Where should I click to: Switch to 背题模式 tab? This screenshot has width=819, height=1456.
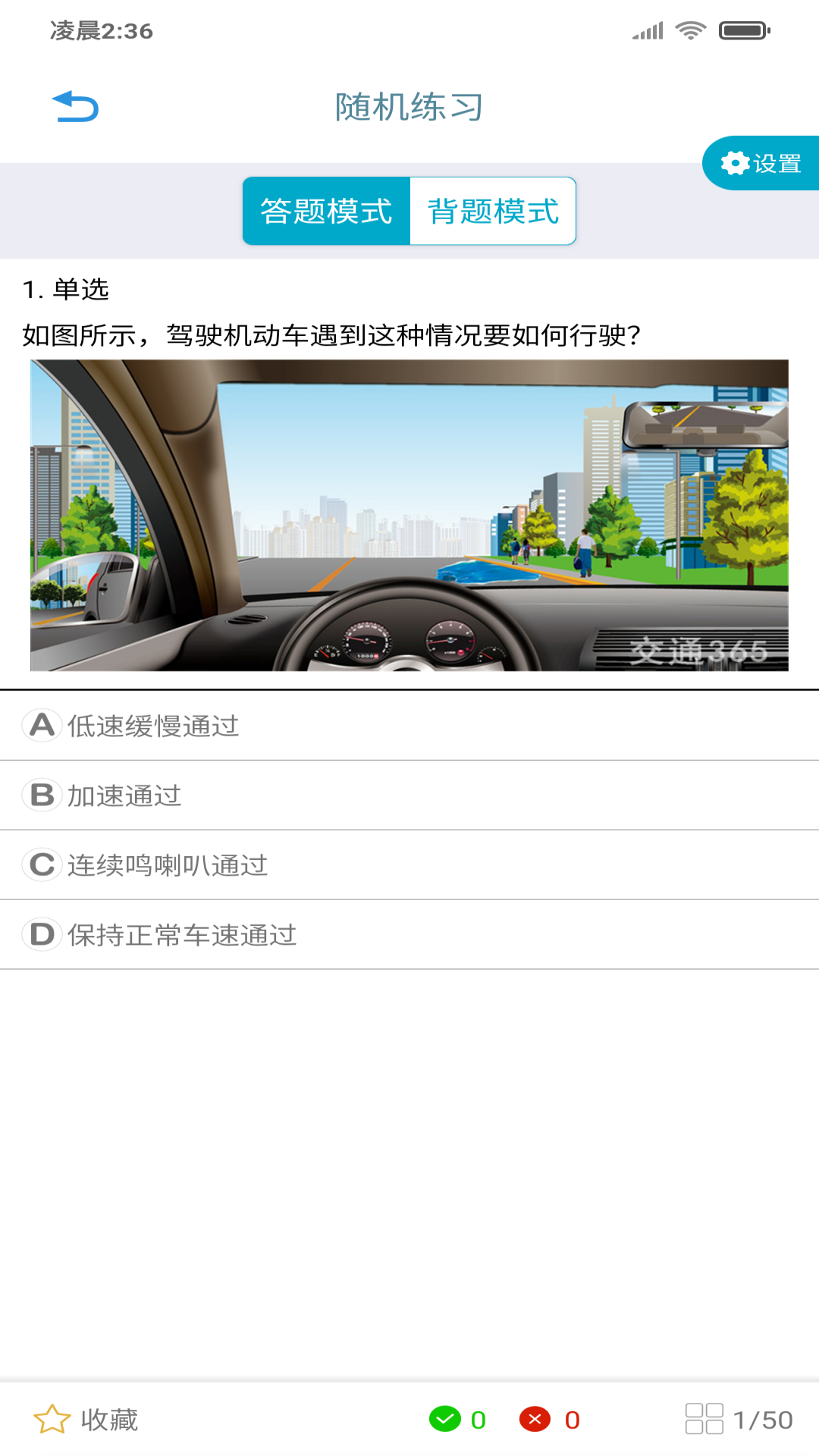click(493, 212)
